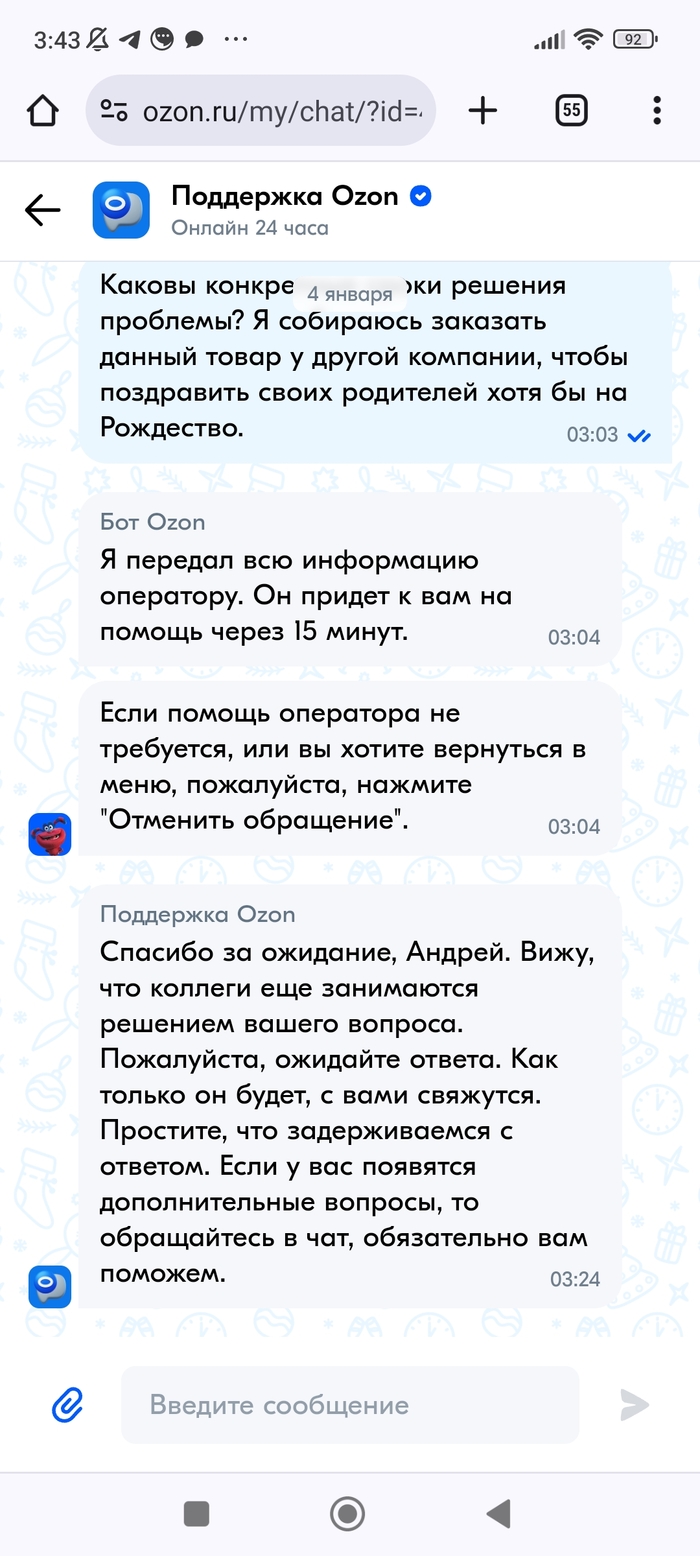
Task: Open the browser overflow menu
Action: (656, 110)
